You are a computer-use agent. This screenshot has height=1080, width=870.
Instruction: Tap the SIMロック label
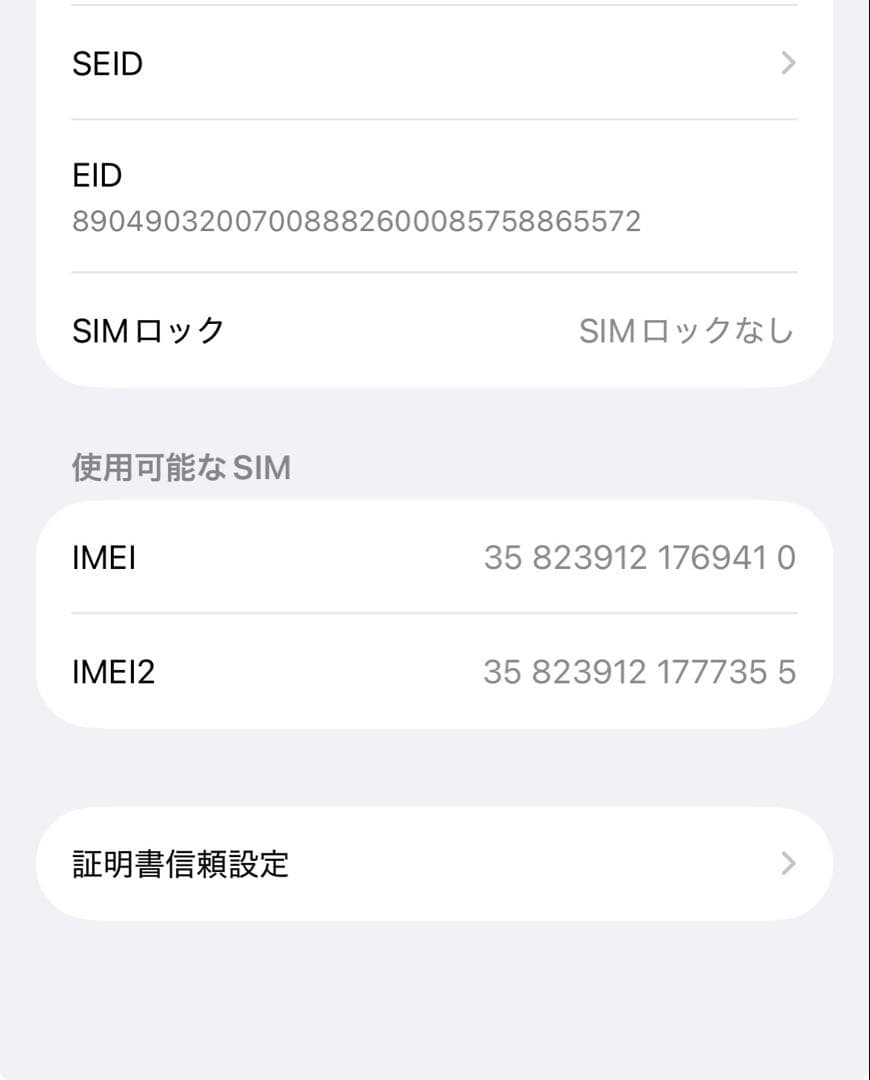tap(147, 330)
